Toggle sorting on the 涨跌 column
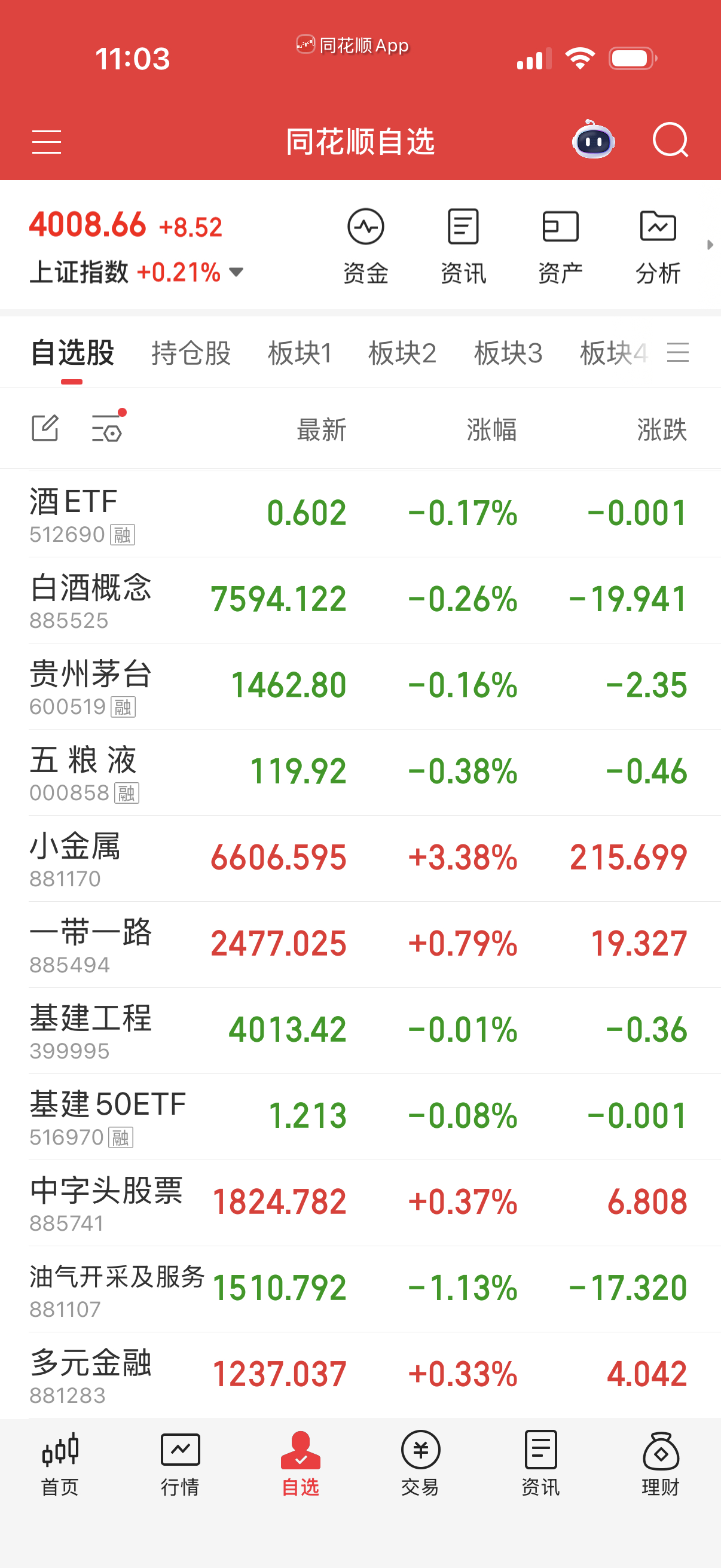This screenshot has height=1568, width=721. coord(662,429)
